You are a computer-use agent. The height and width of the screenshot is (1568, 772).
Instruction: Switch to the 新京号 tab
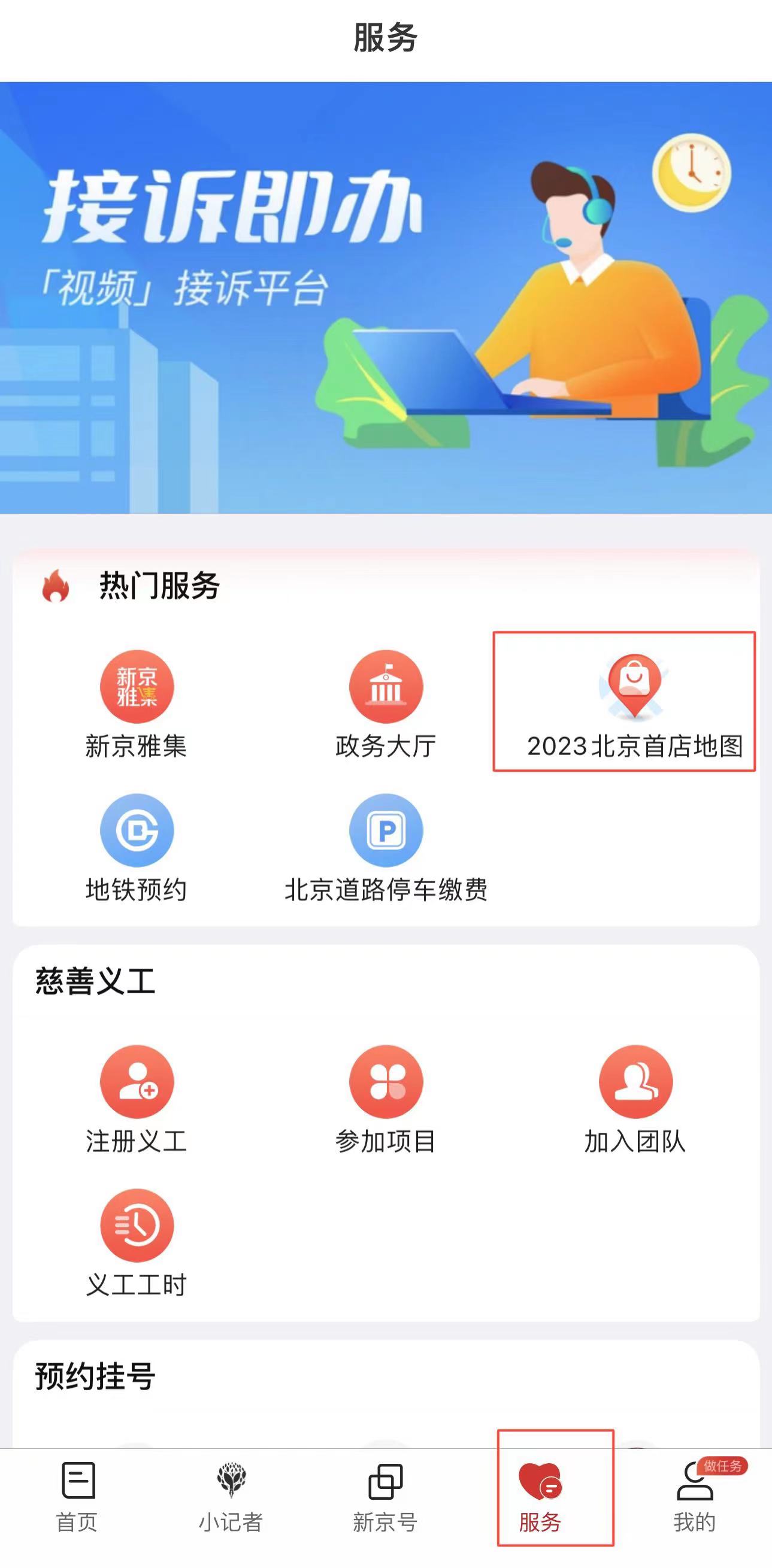(x=385, y=1497)
